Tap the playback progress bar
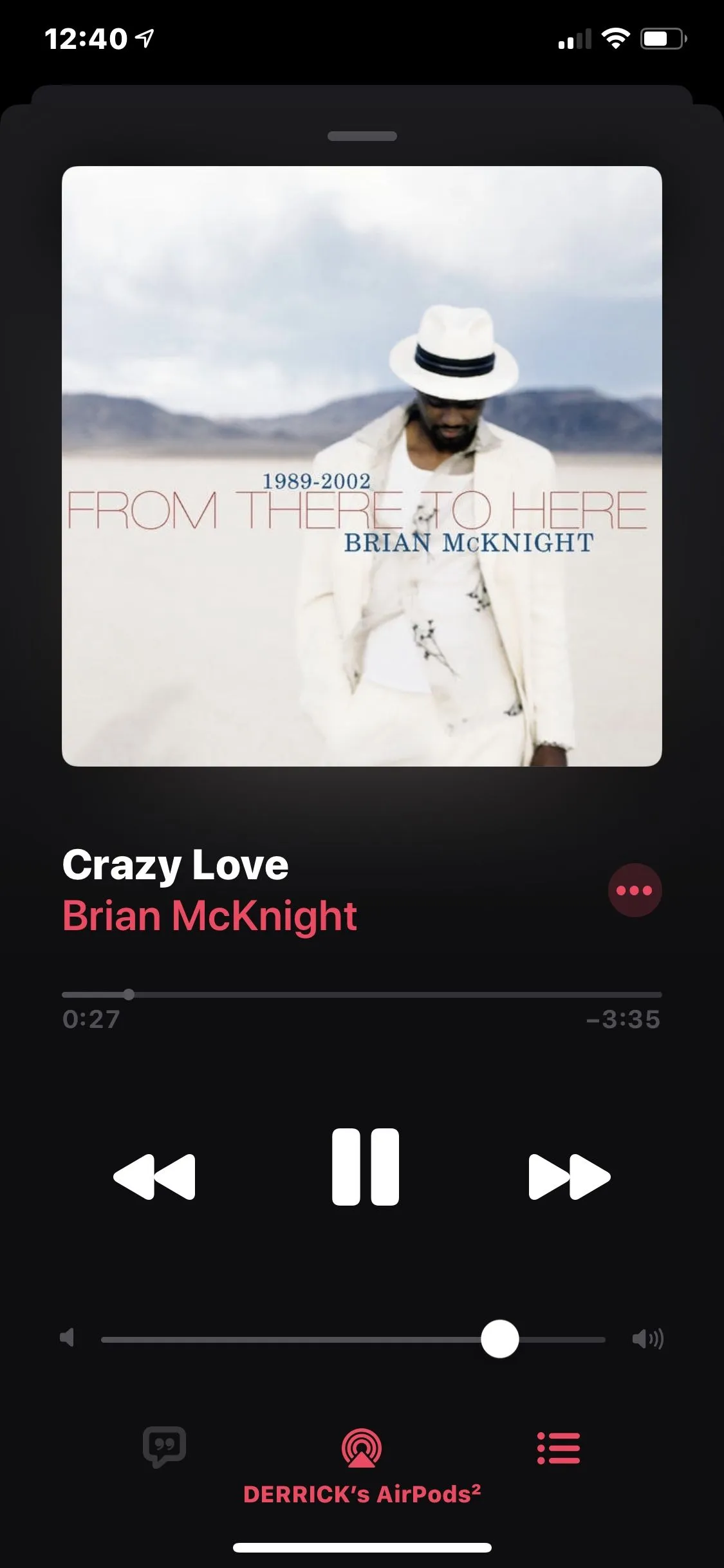Screen dimensions: 724x1568 click(x=362, y=994)
